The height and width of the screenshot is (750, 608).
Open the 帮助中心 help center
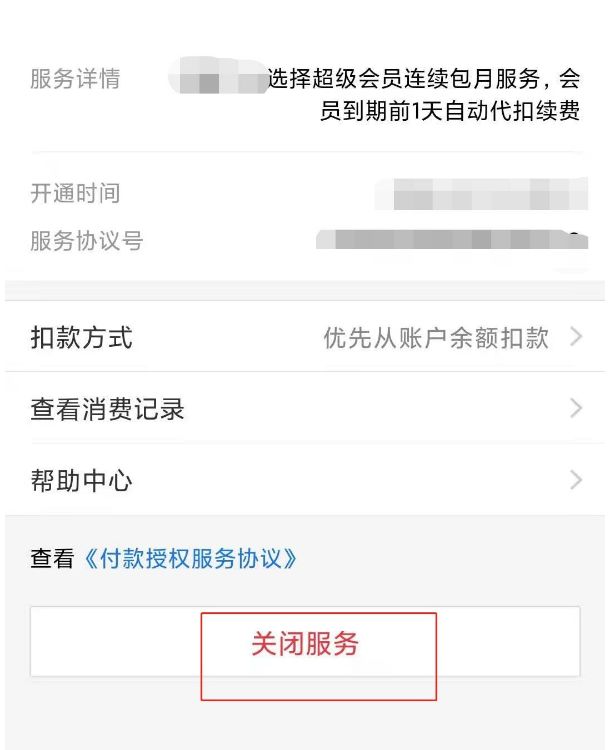click(x=304, y=480)
